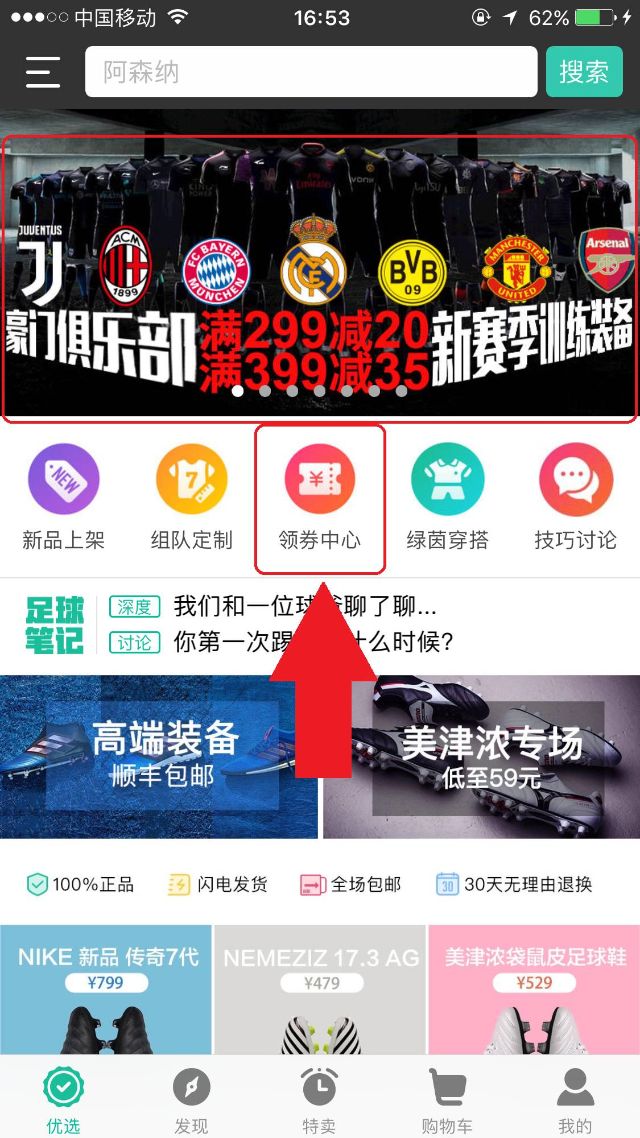The height and width of the screenshot is (1138, 640).
Task: Open 新品上架 new arrivals
Action: click(64, 497)
